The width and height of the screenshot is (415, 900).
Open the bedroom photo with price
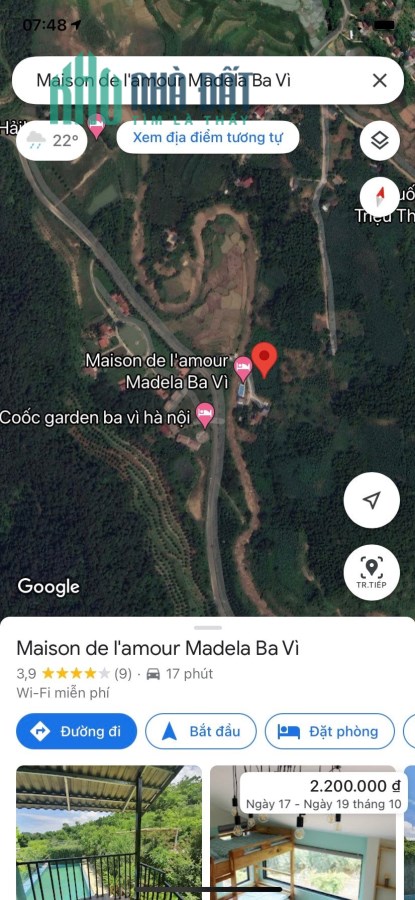303,832
